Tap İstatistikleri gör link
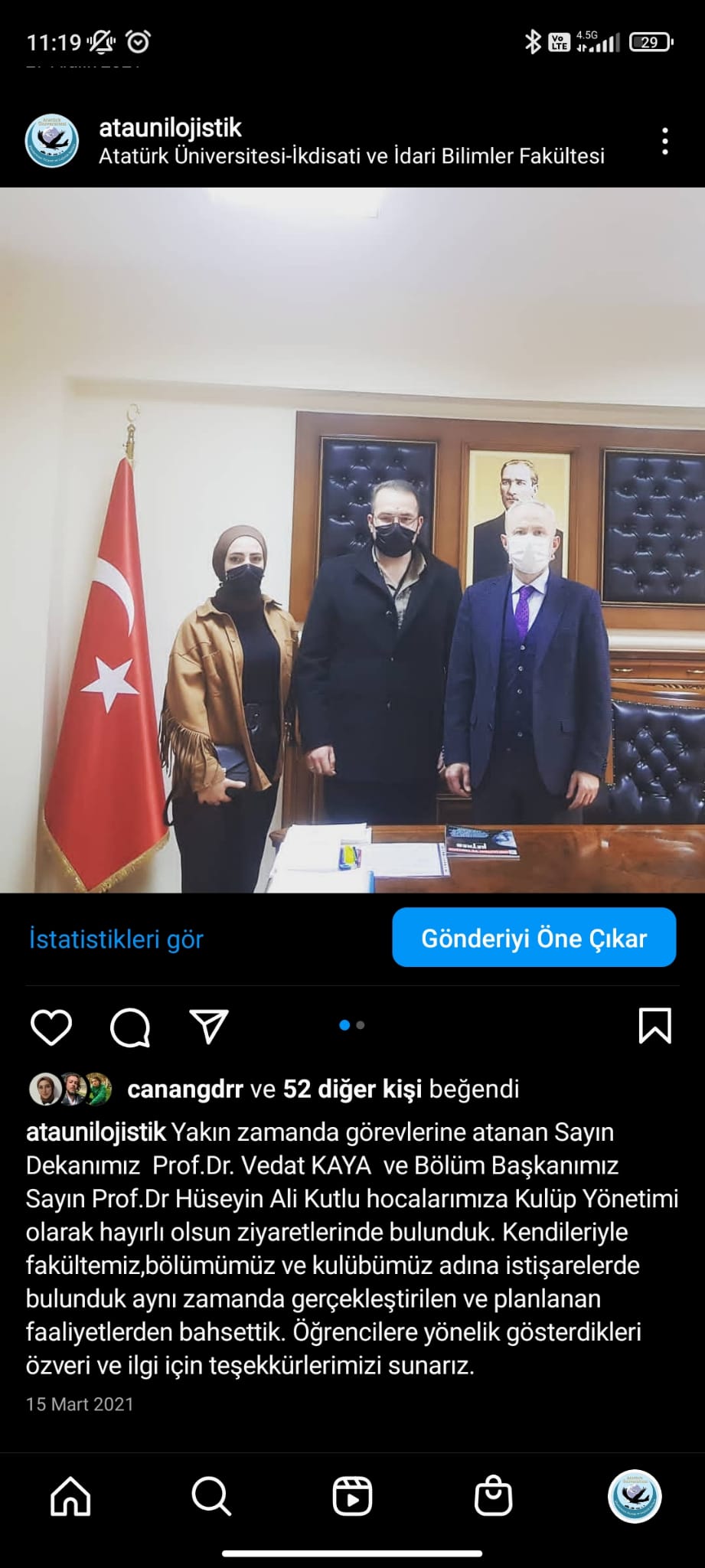This screenshot has width=705, height=1568. pyautogui.click(x=116, y=939)
